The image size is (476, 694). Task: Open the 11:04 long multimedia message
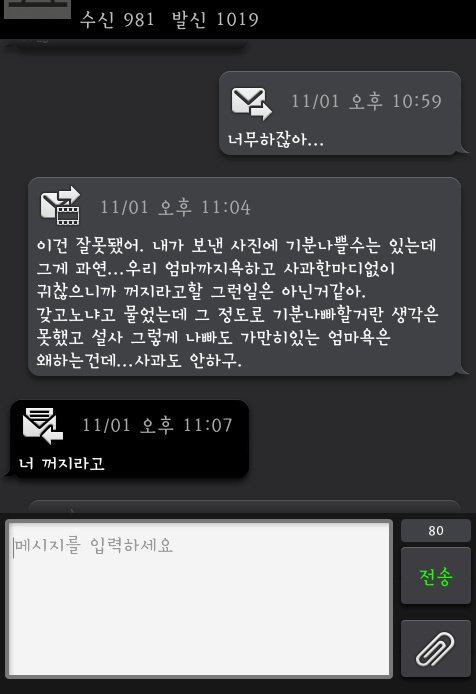pyautogui.click(x=244, y=277)
